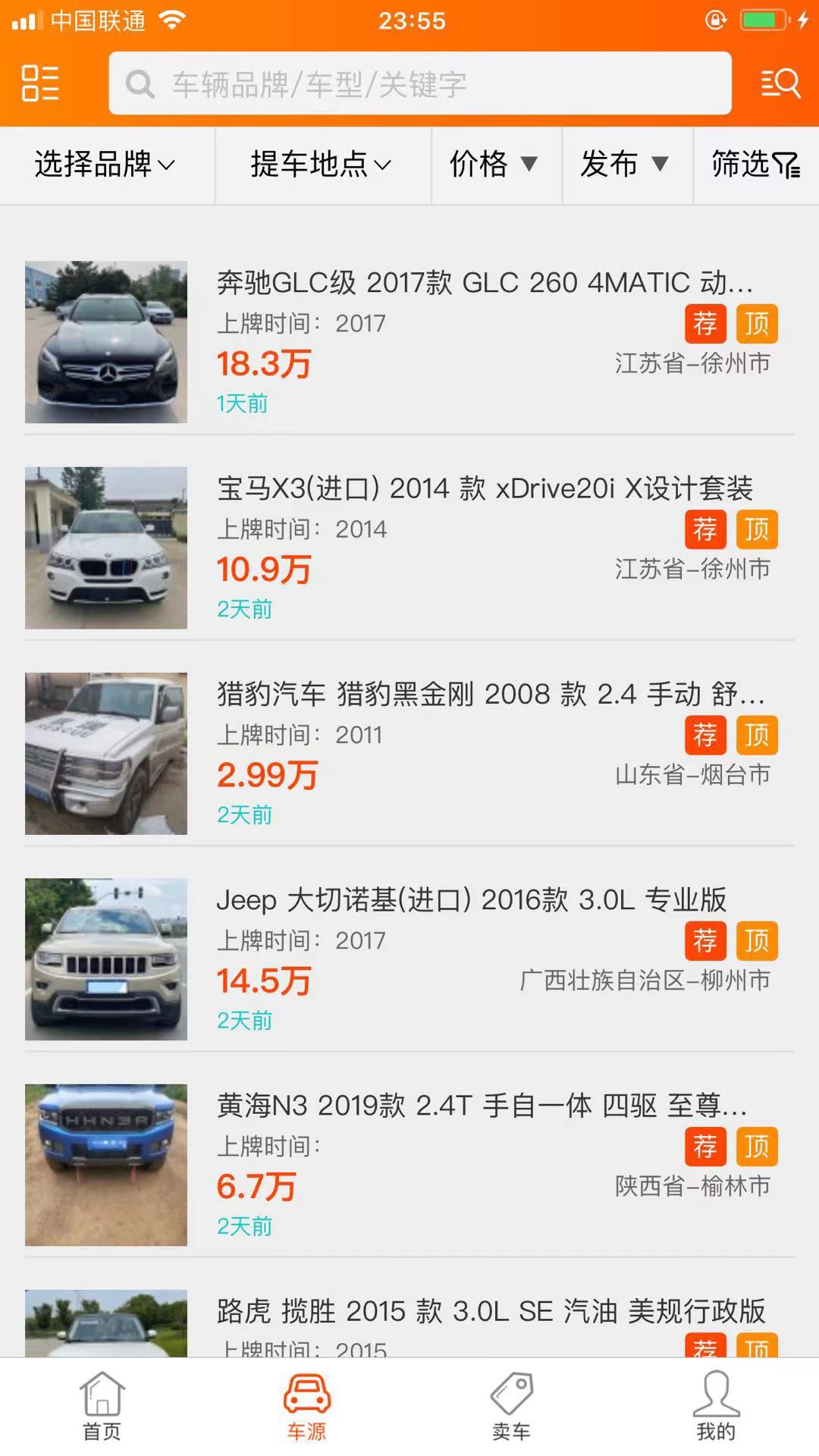Tap the 荐 badge on the Jeep listing
The width and height of the screenshot is (819, 1456).
(x=705, y=941)
